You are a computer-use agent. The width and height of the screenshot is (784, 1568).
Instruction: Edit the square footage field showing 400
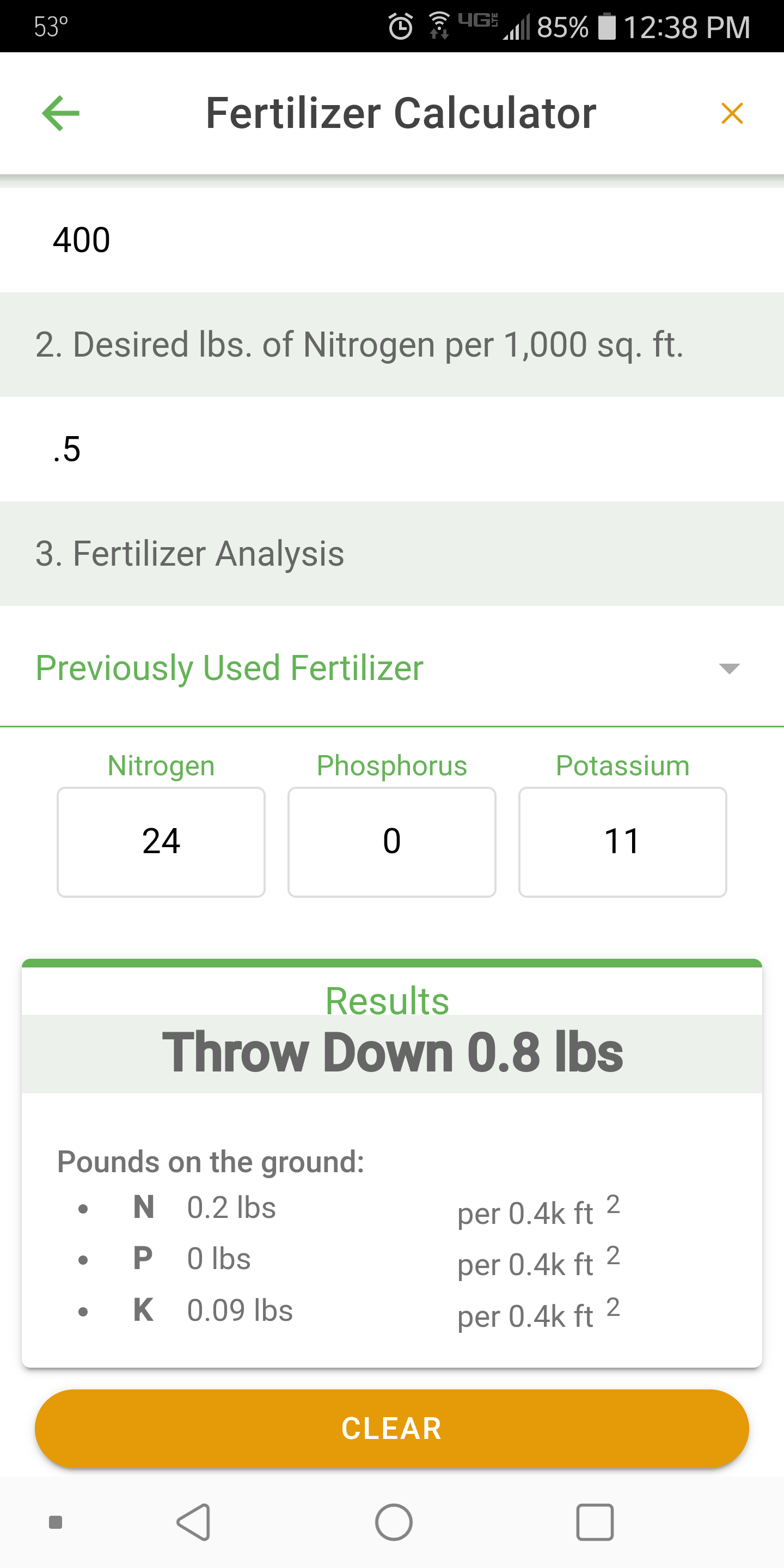(x=392, y=240)
